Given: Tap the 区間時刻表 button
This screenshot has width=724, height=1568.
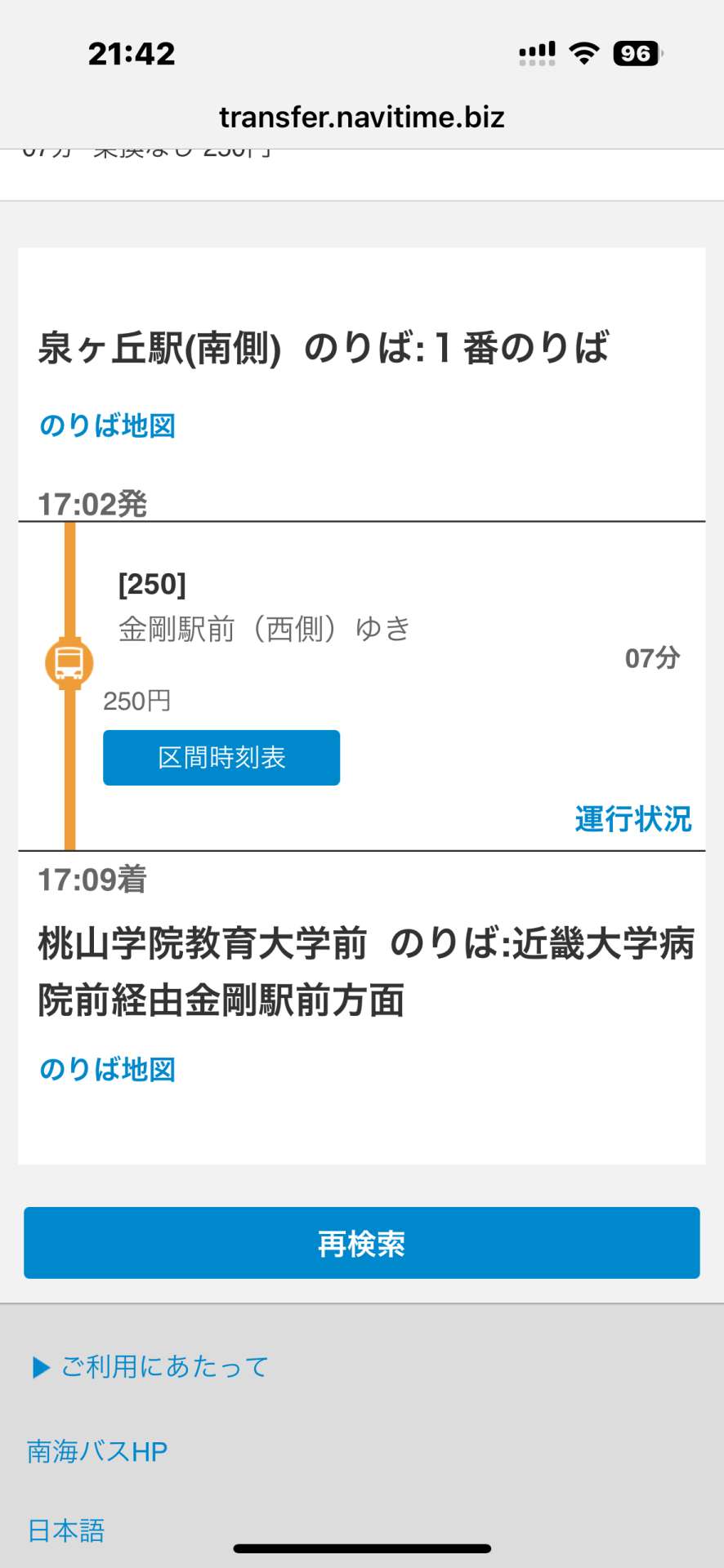Looking at the screenshot, I should pyautogui.click(x=221, y=758).
